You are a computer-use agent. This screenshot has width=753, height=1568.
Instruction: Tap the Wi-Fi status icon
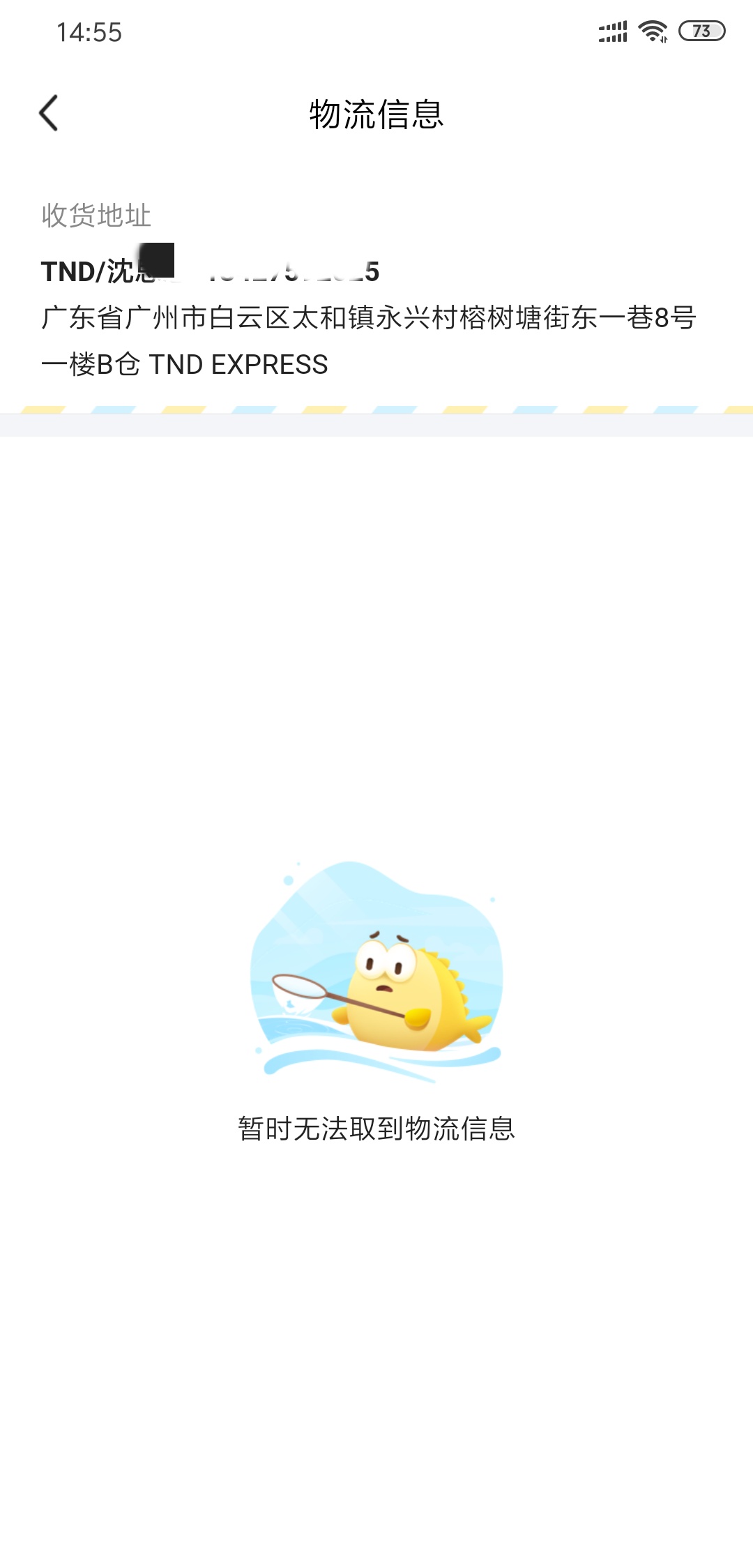(653, 31)
